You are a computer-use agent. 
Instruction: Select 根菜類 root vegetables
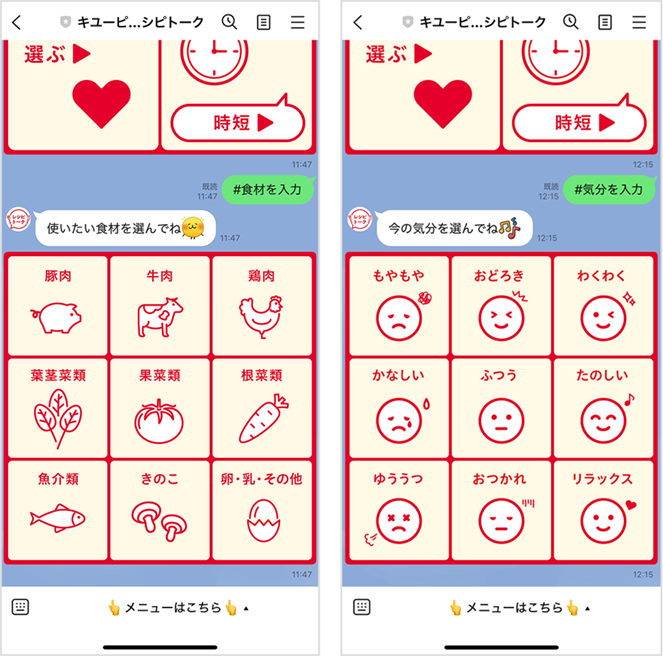(x=262, y=407)
